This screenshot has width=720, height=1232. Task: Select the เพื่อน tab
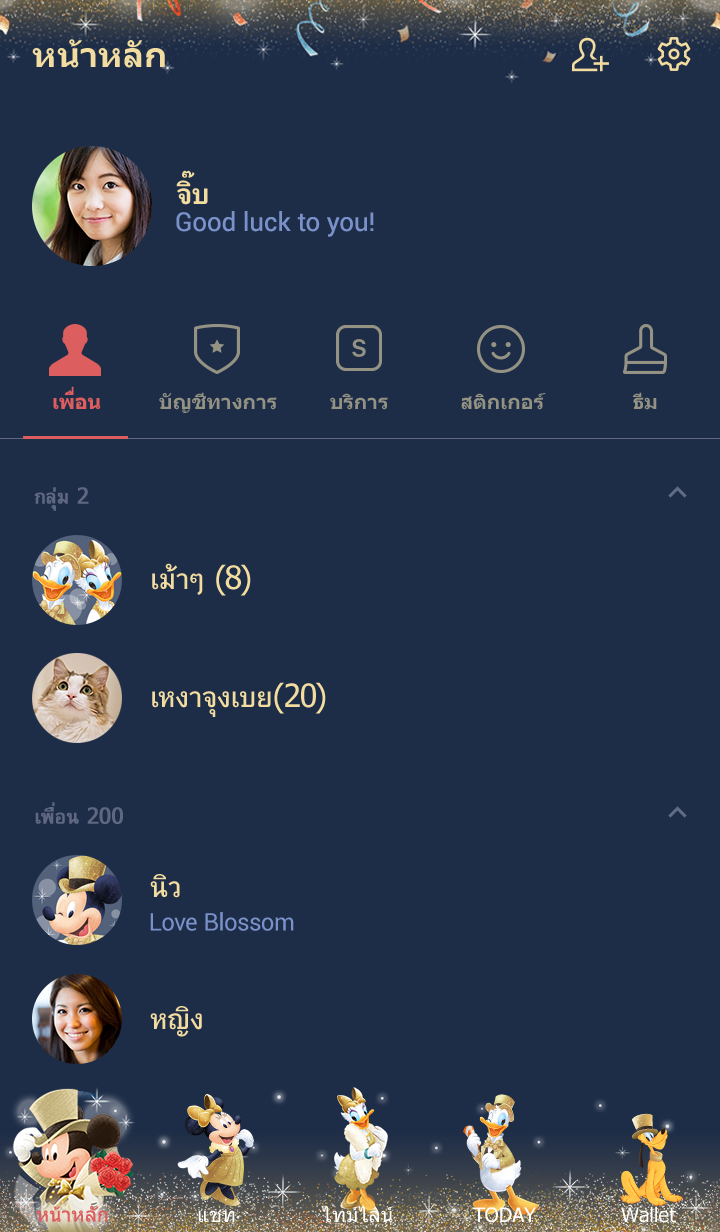coord(75,370)
